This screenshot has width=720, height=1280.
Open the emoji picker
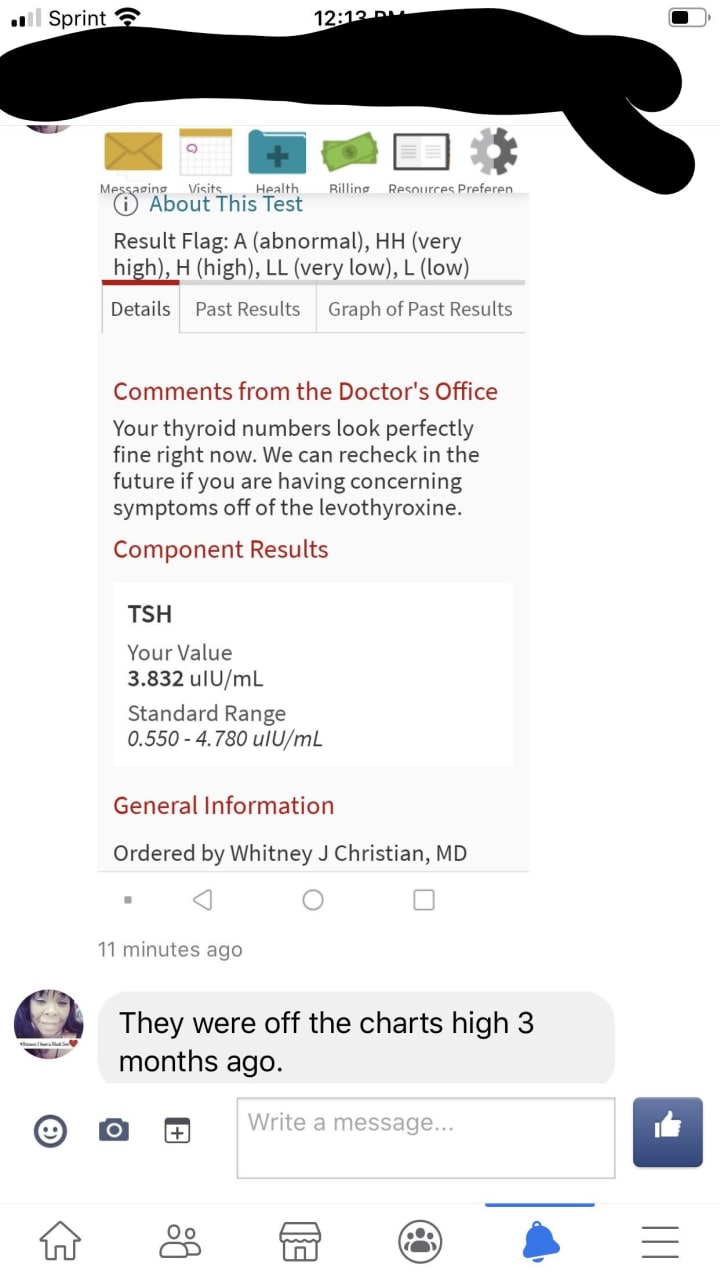pyautogui.click(x=50, y=1131)
